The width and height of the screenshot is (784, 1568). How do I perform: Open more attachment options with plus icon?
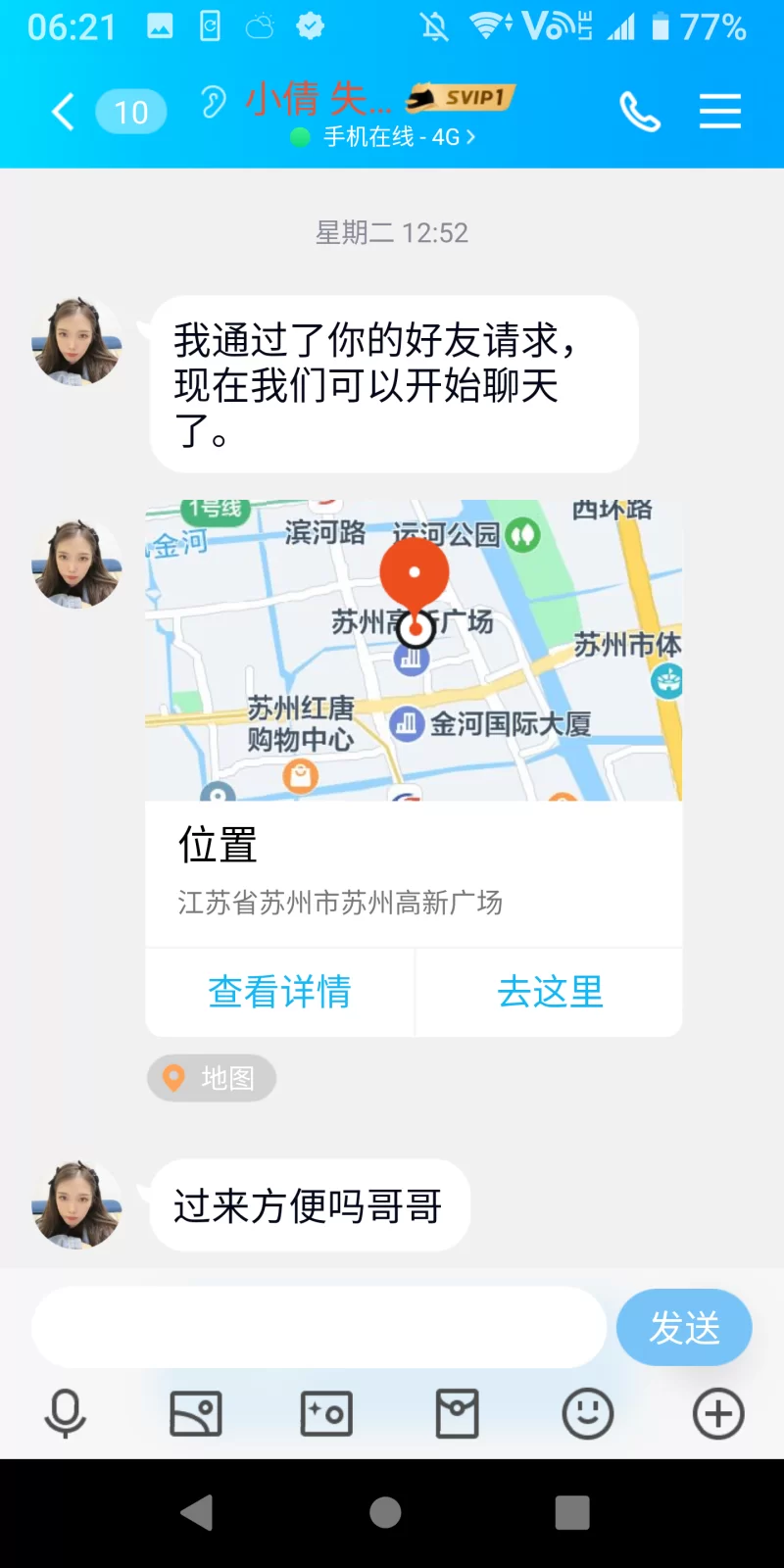(x=718, y=1414)
